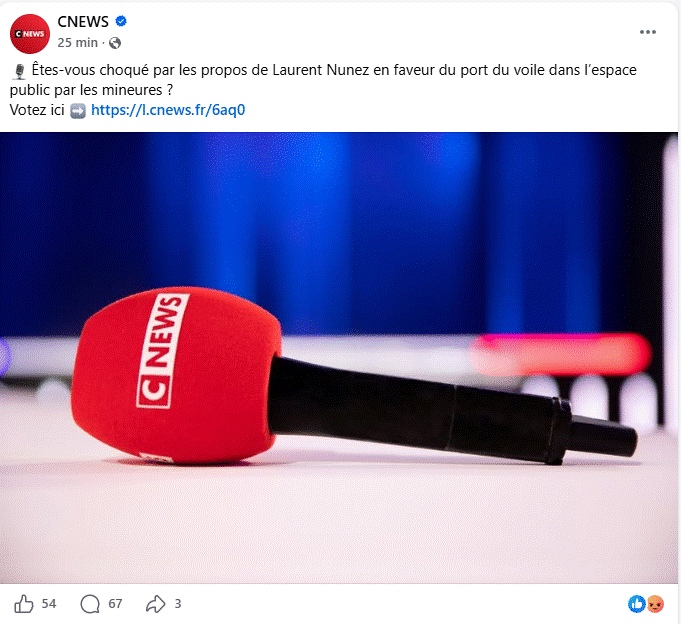Open the CNEWS page name link
Image resolution: width=681 pixels, height=624 pixels.
[x=84, y=22]
